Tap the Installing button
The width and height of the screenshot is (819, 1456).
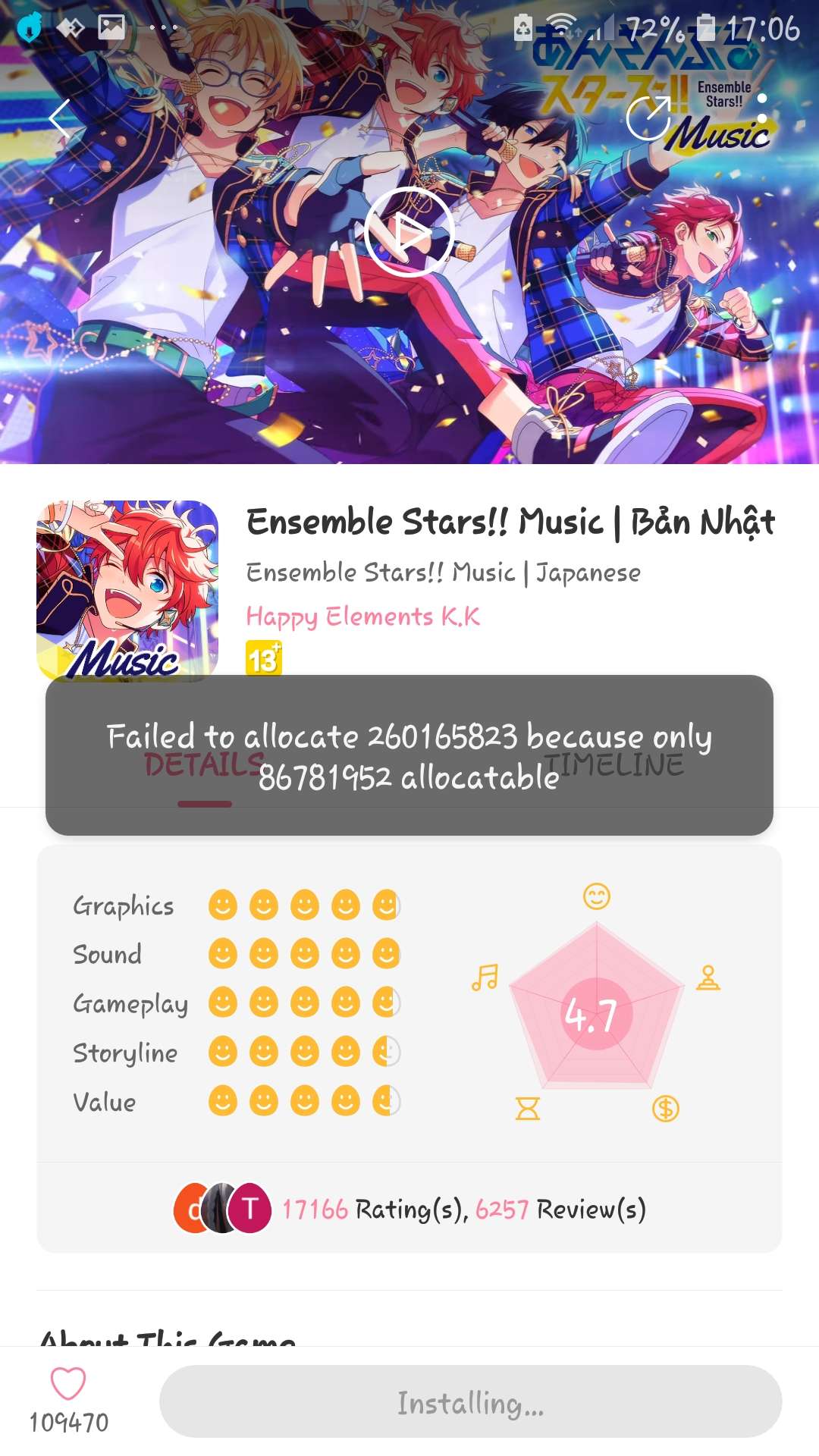[470, 1402]
